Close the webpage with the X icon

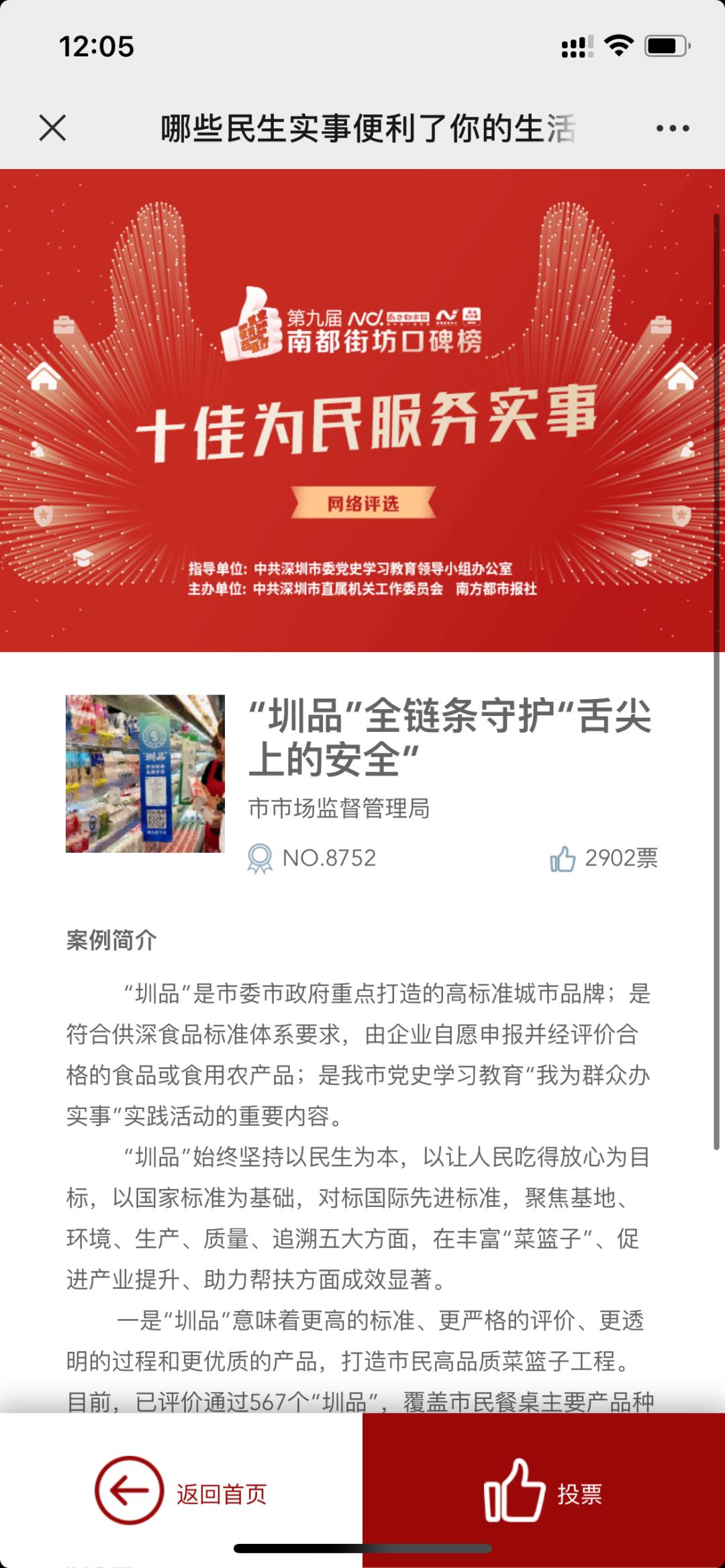[52, 127]
